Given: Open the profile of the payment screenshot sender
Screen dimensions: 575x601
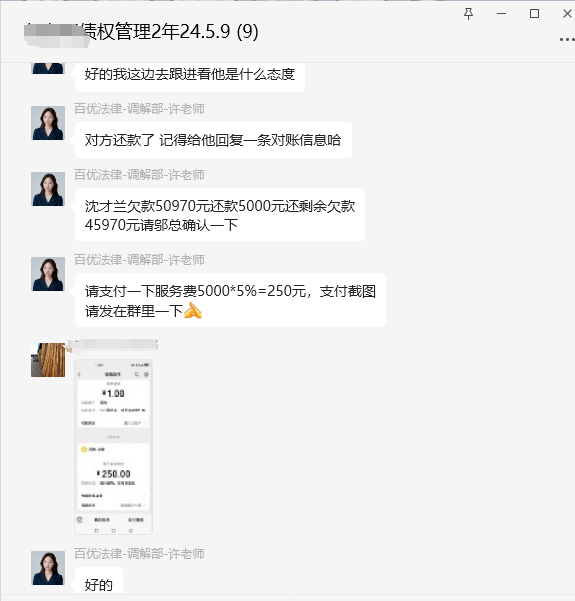Looking at the screenshot, I should click(x=48, y=360).
